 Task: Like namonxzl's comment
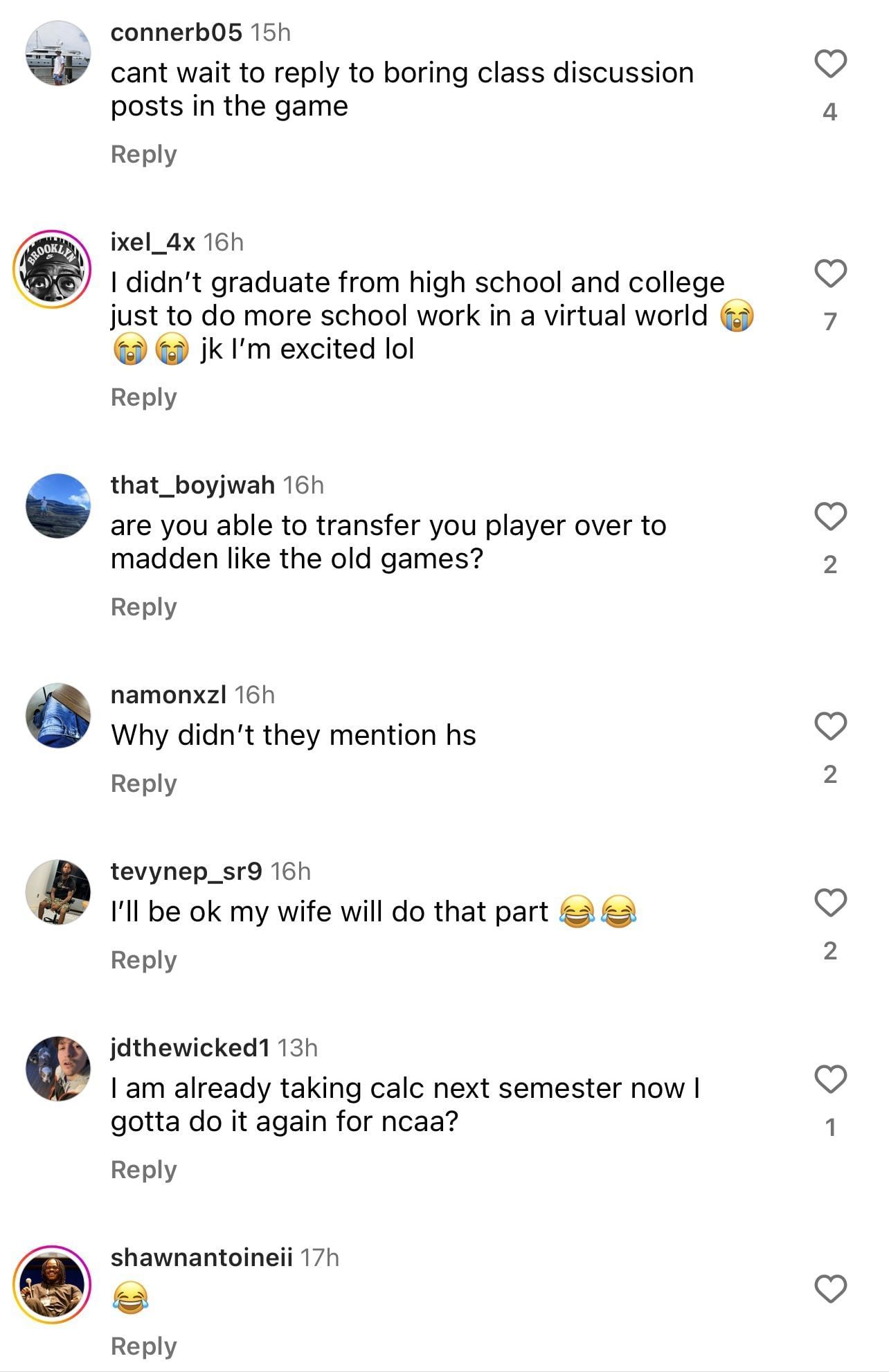point(830,726)
